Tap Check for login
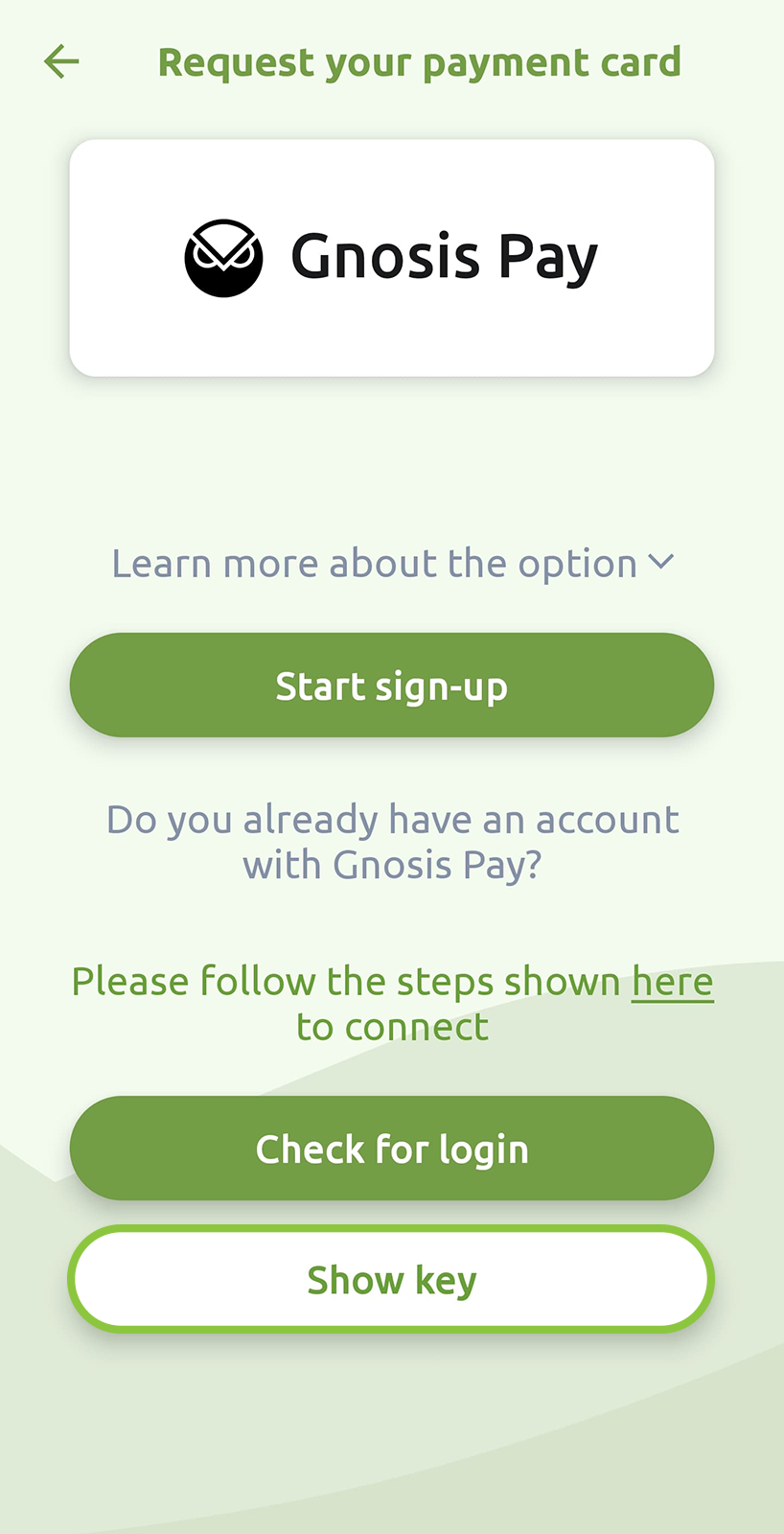The height and width of the screenshot is (1534, 784). click(392, 1149)
